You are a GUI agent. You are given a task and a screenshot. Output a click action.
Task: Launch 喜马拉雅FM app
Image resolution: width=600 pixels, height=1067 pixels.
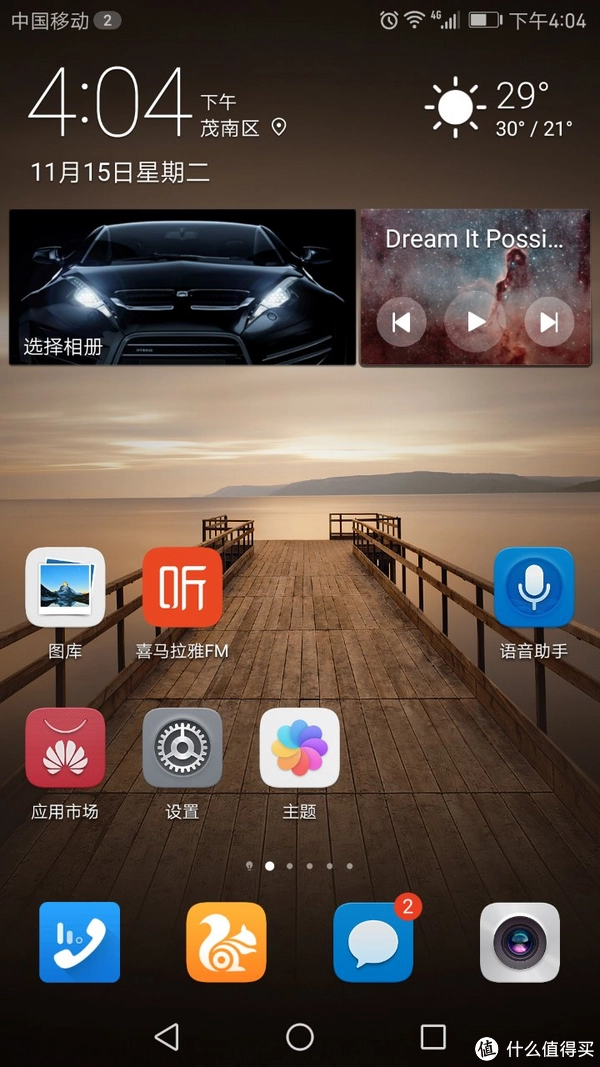182,588
